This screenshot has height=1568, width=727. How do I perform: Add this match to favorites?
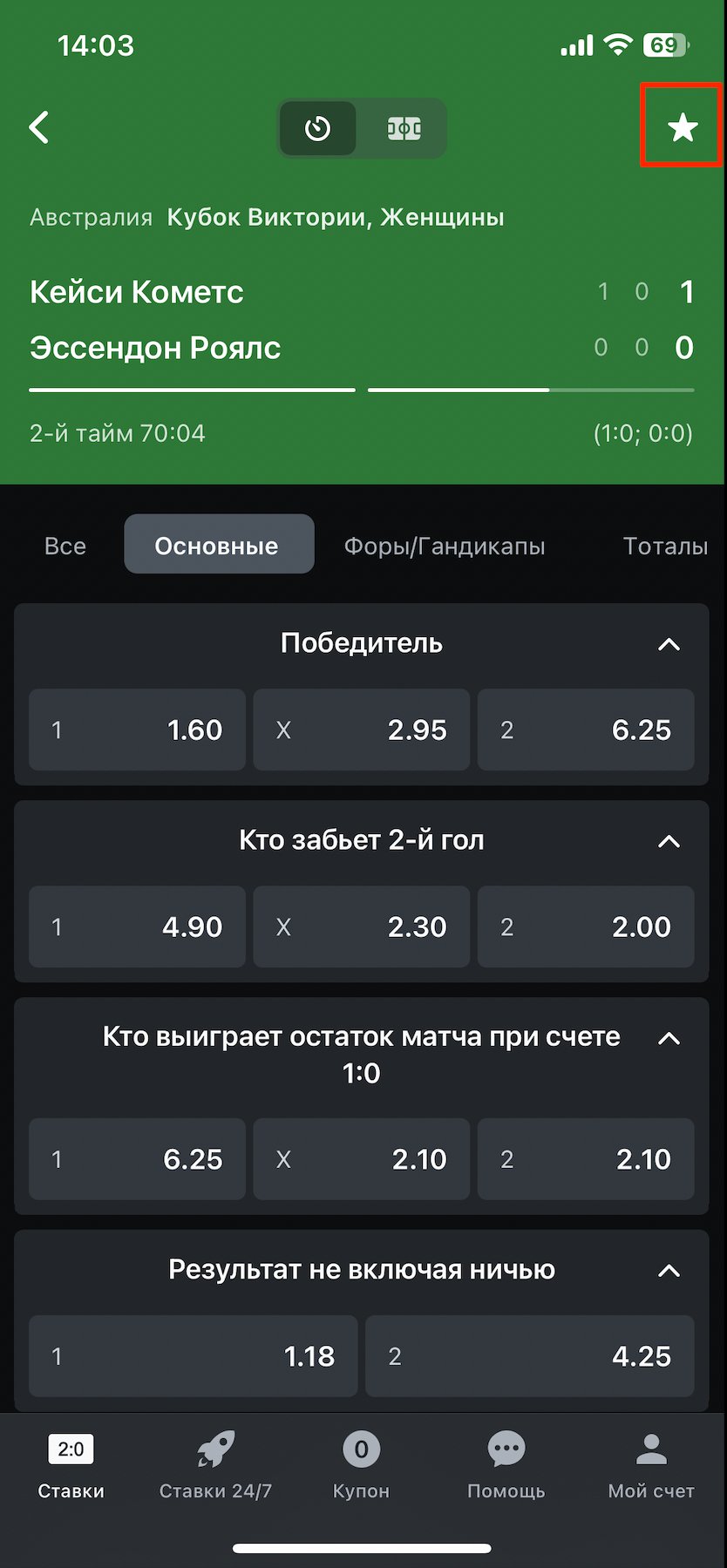[683, 127]
